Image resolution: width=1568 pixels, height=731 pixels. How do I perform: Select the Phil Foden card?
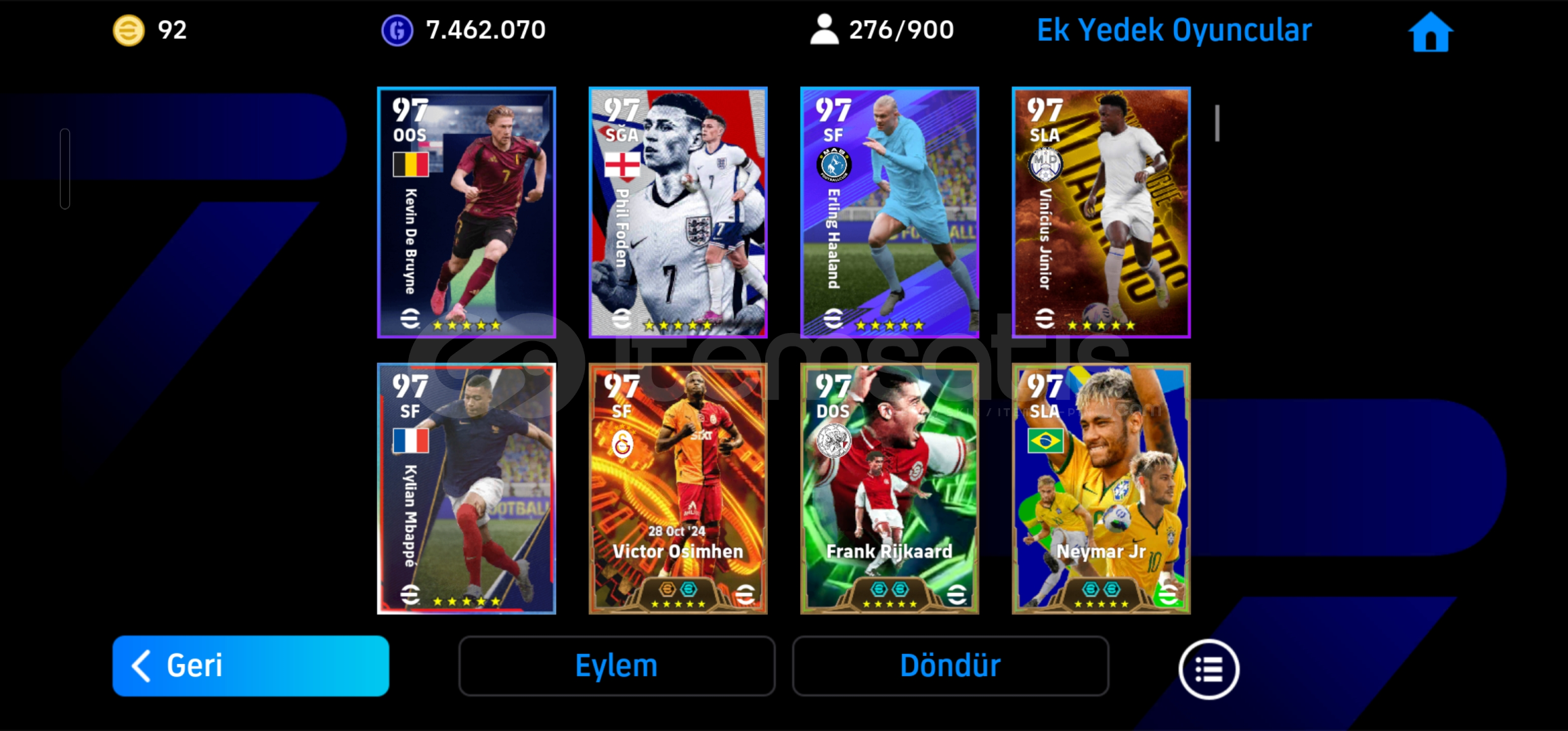point(678,213)
